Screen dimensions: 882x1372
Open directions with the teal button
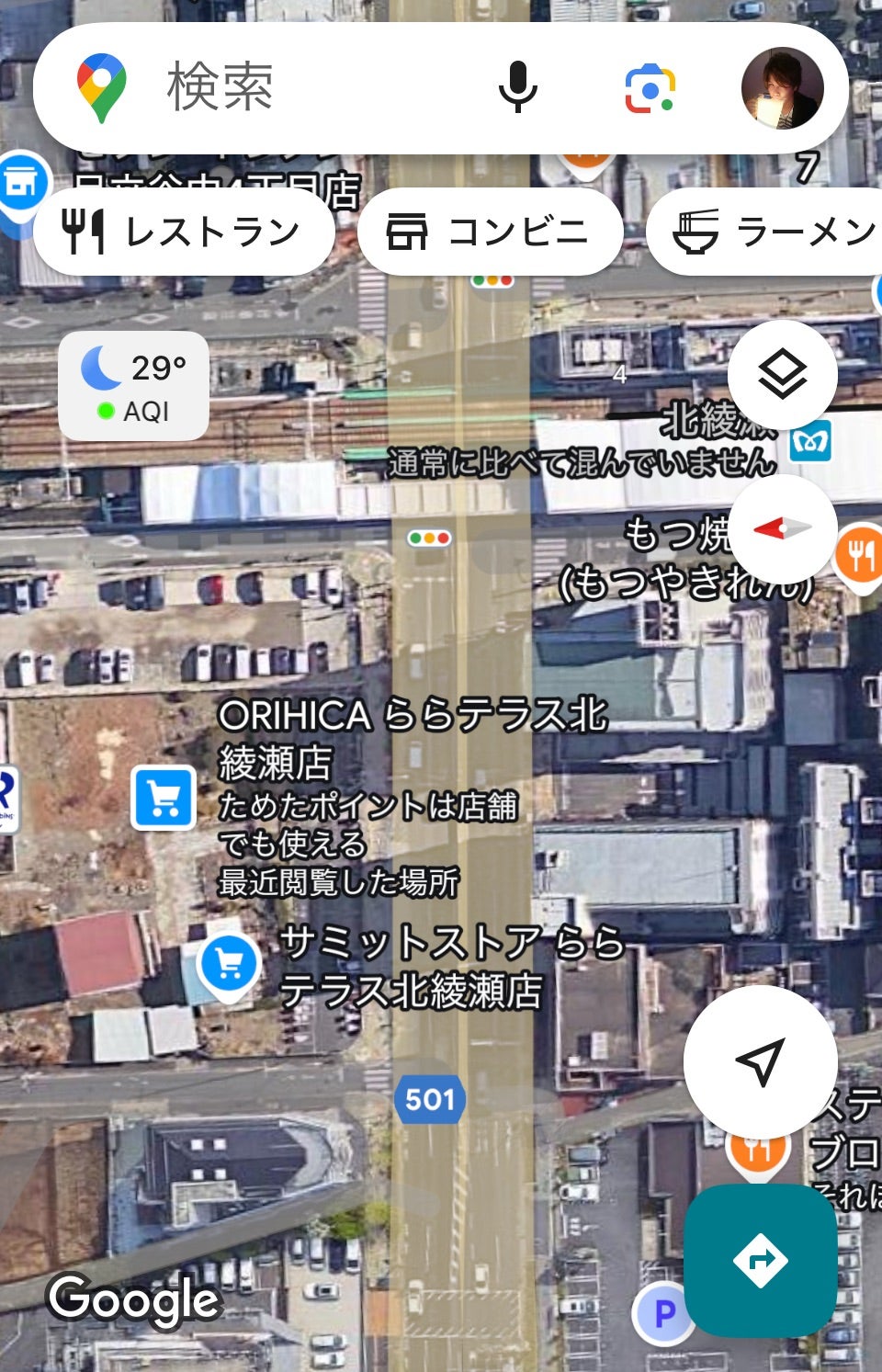point(760,1260)
